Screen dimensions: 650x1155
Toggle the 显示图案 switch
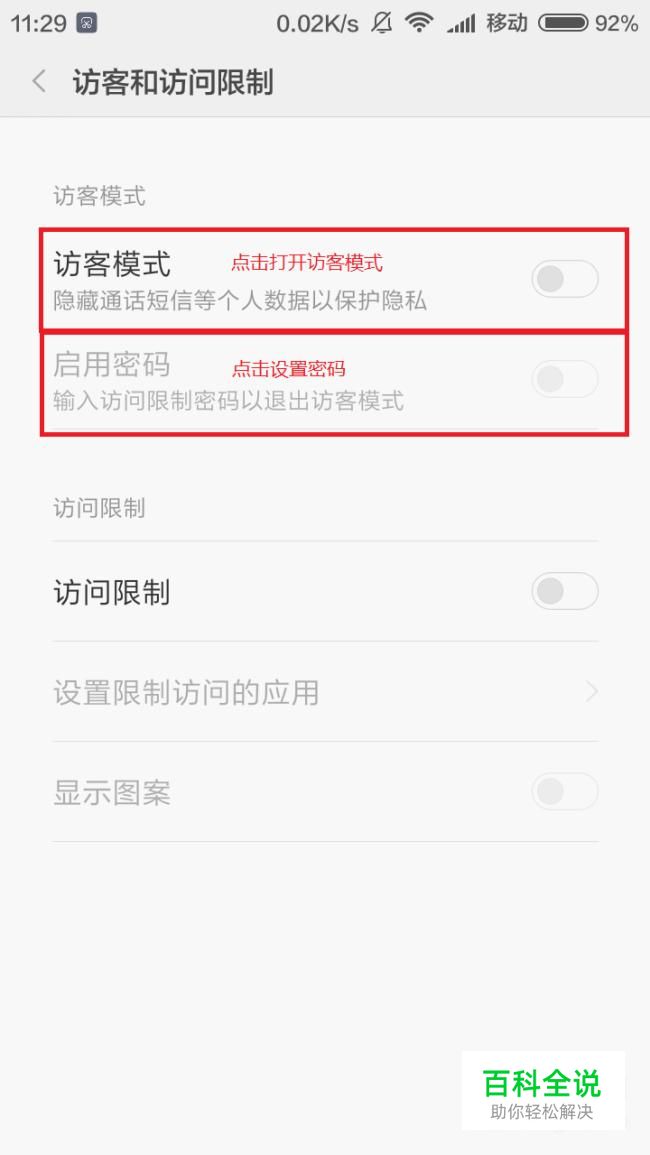pos(564,792)
